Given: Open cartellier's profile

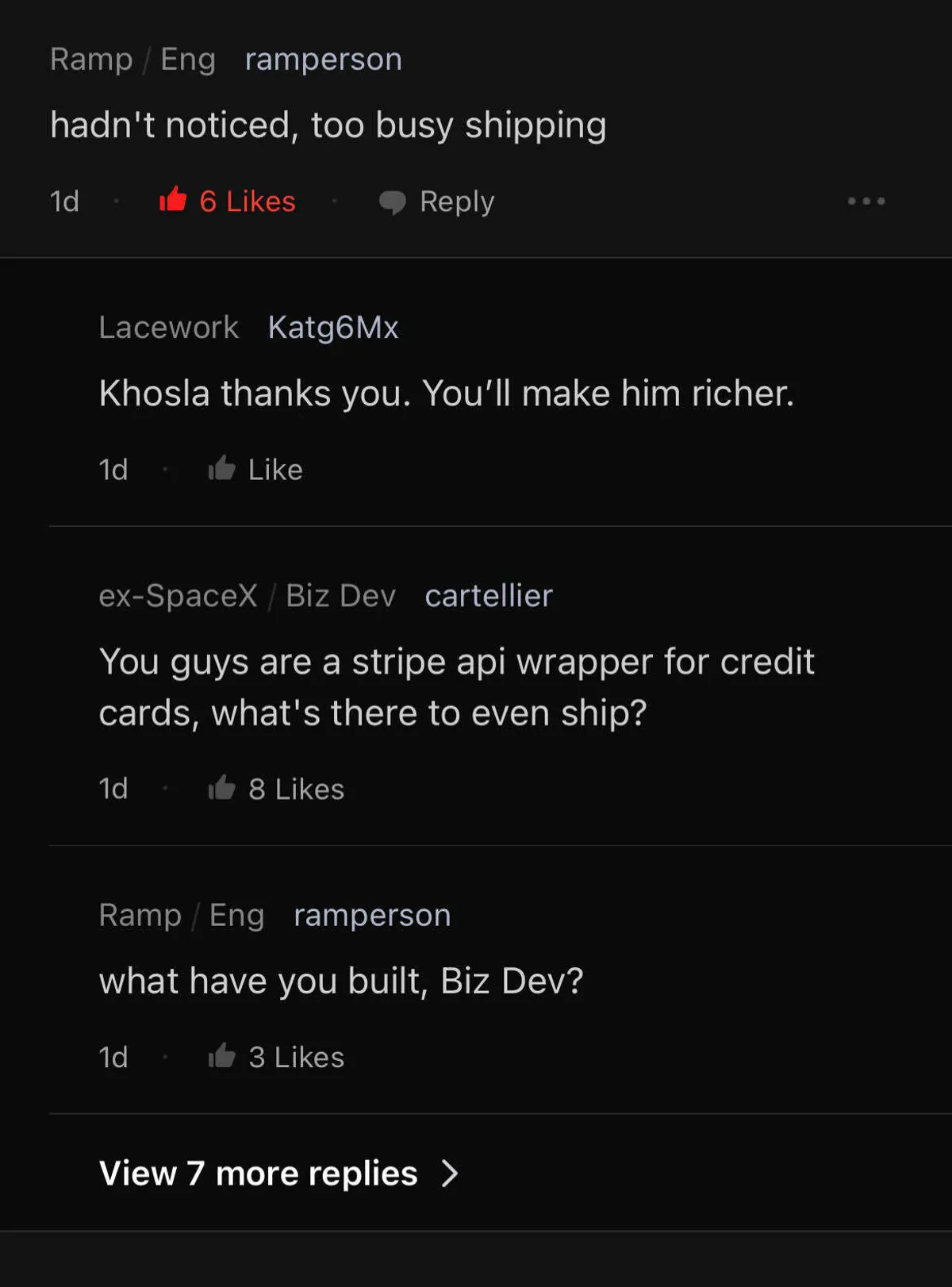Looking at the screenshot, I should [488, 596].
